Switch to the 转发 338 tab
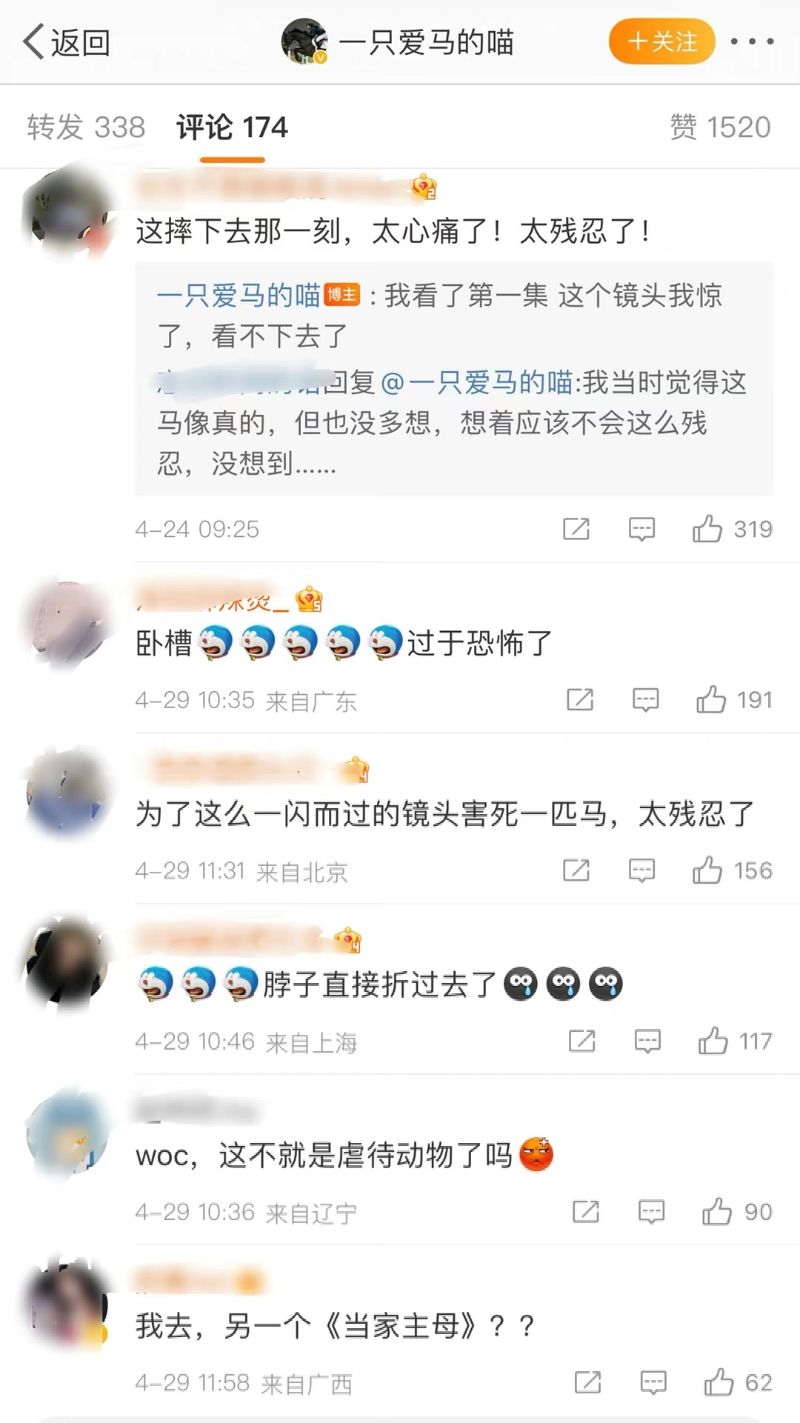This screenshot has width=800, height=1423. (86, 127)
